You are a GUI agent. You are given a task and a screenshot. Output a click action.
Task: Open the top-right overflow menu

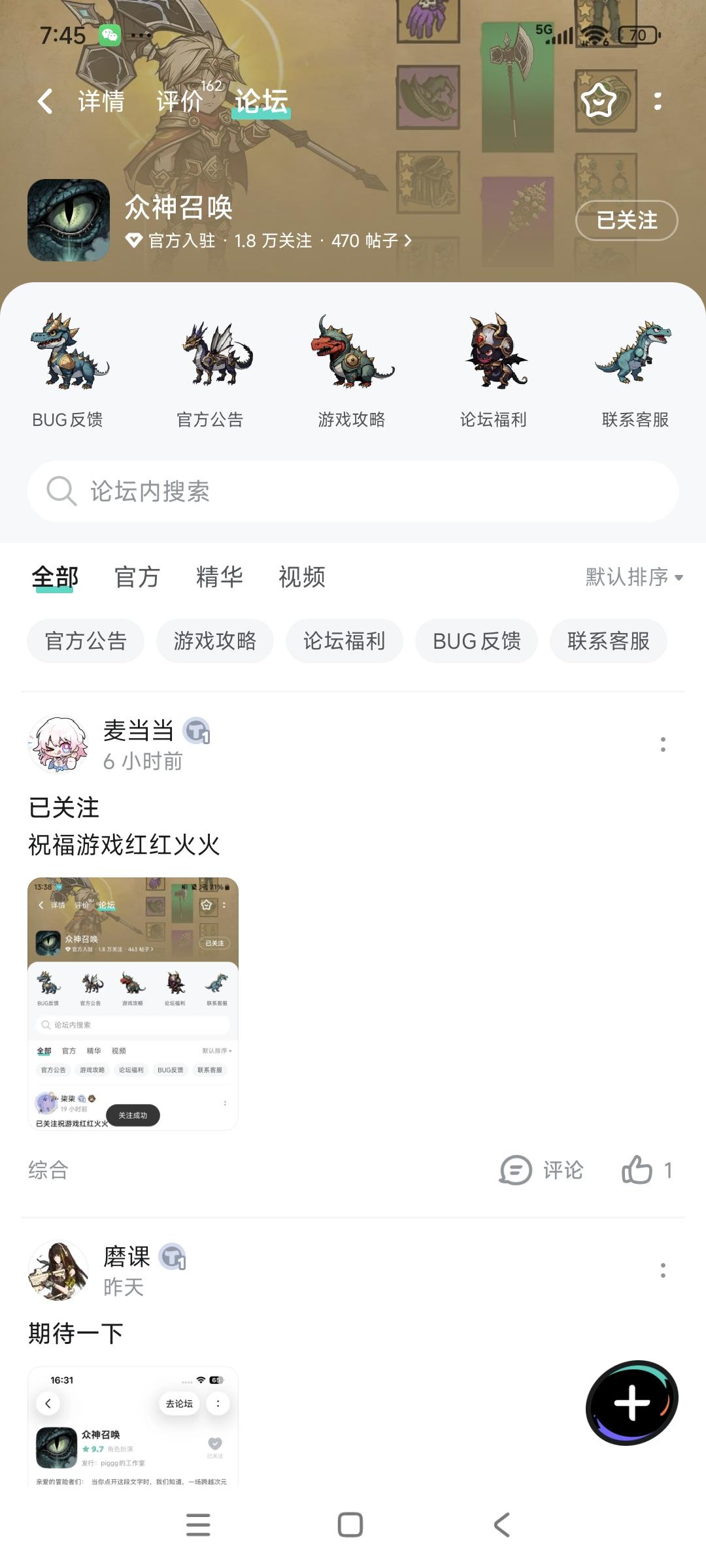[x=658, y=101]
